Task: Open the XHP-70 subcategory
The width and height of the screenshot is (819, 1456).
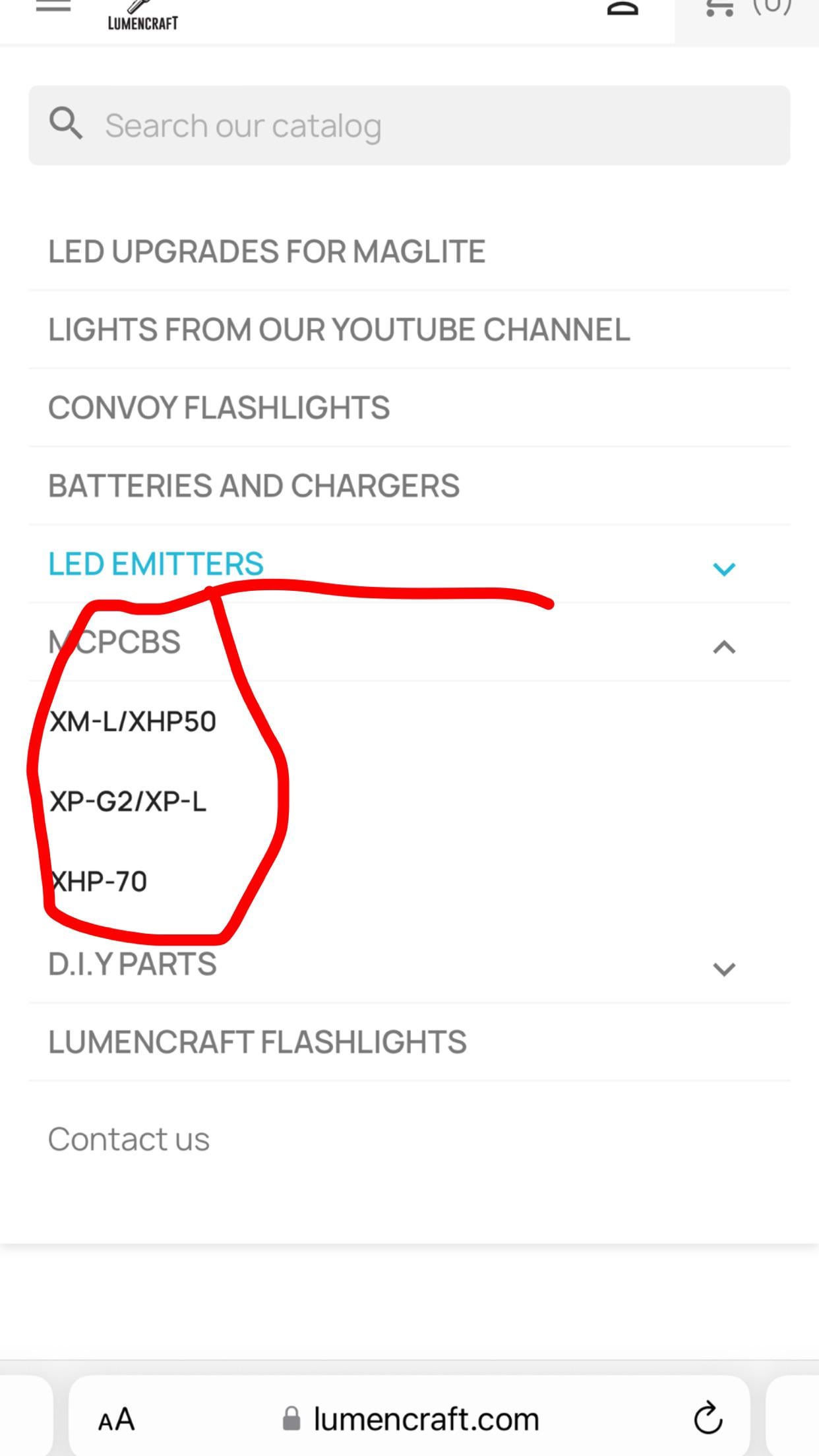Action: click(99, 882)
